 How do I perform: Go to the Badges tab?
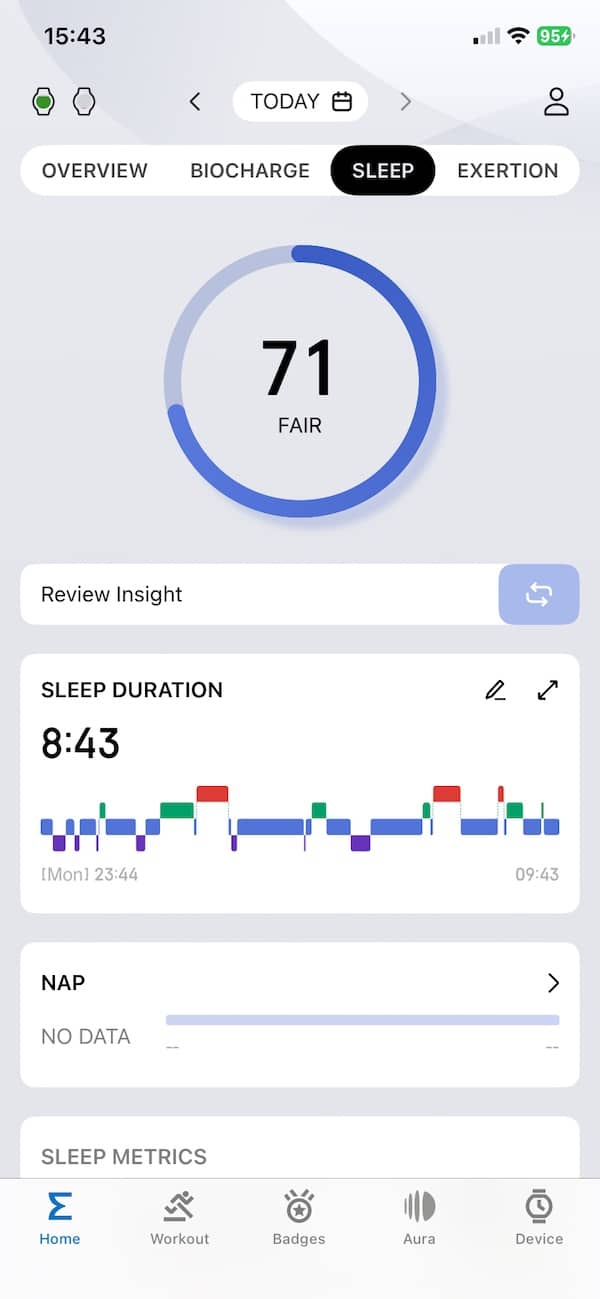(x=299, y=1218)
